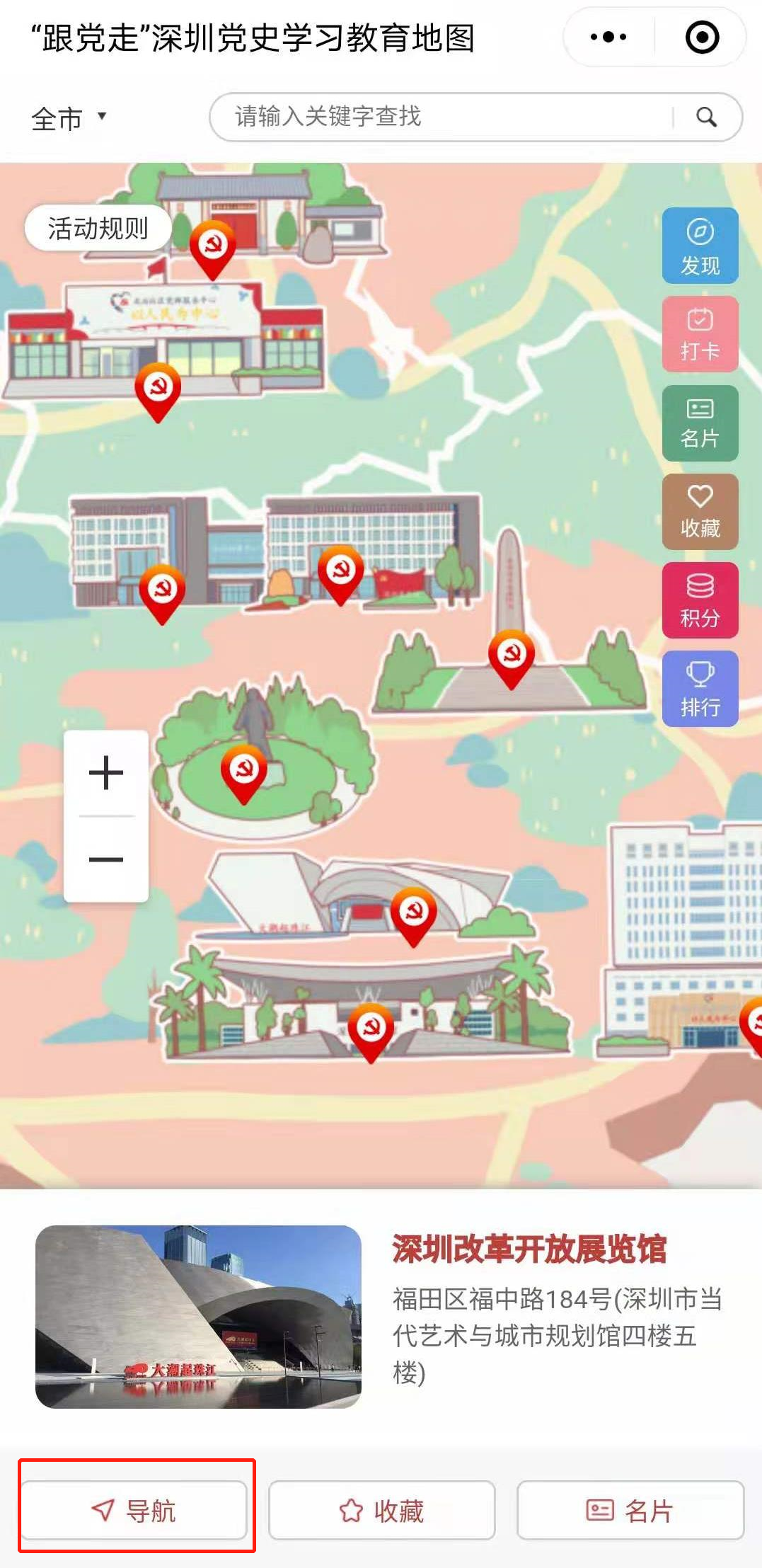Select the map pin on the monument
762x1568 pixels.
coord(511,656)
